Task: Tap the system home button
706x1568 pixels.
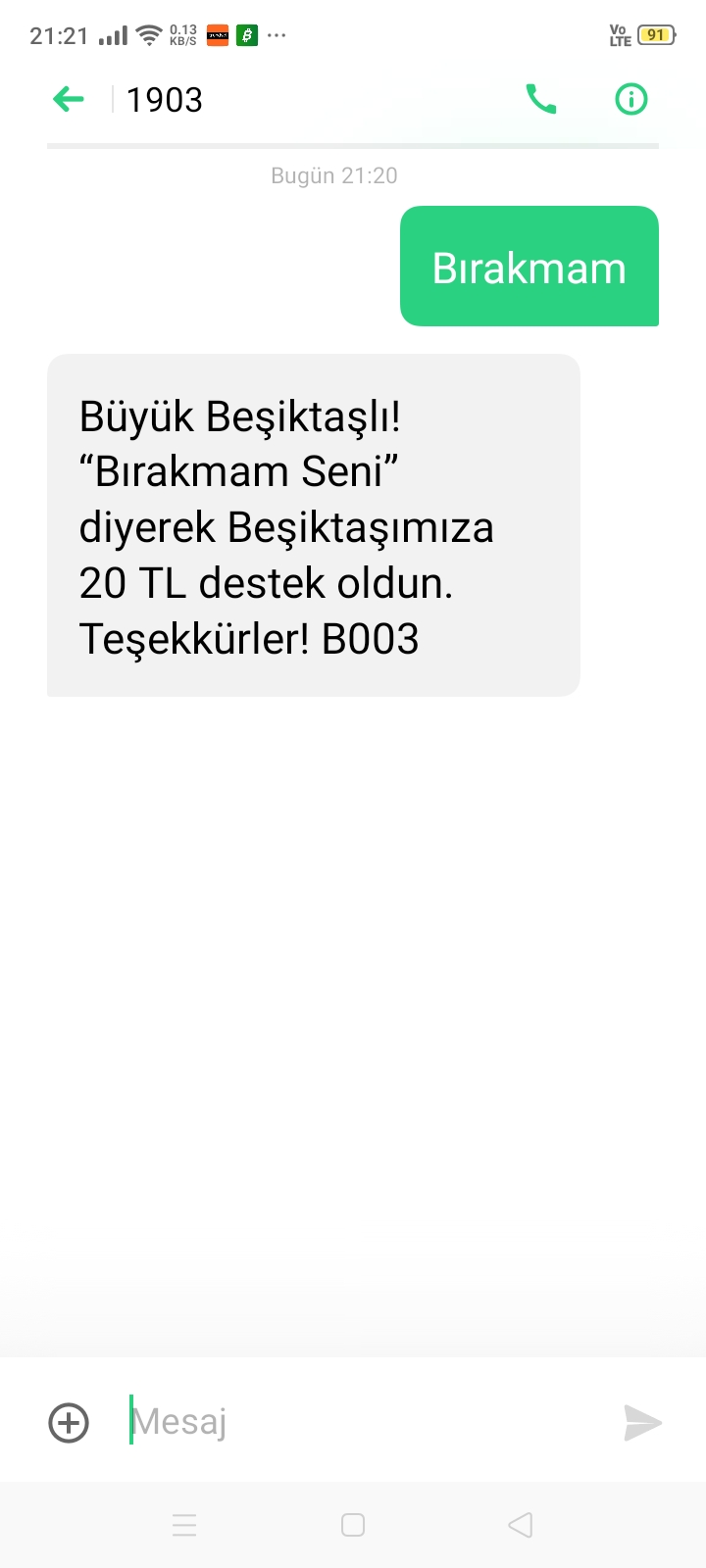Action: (353, 1525)
